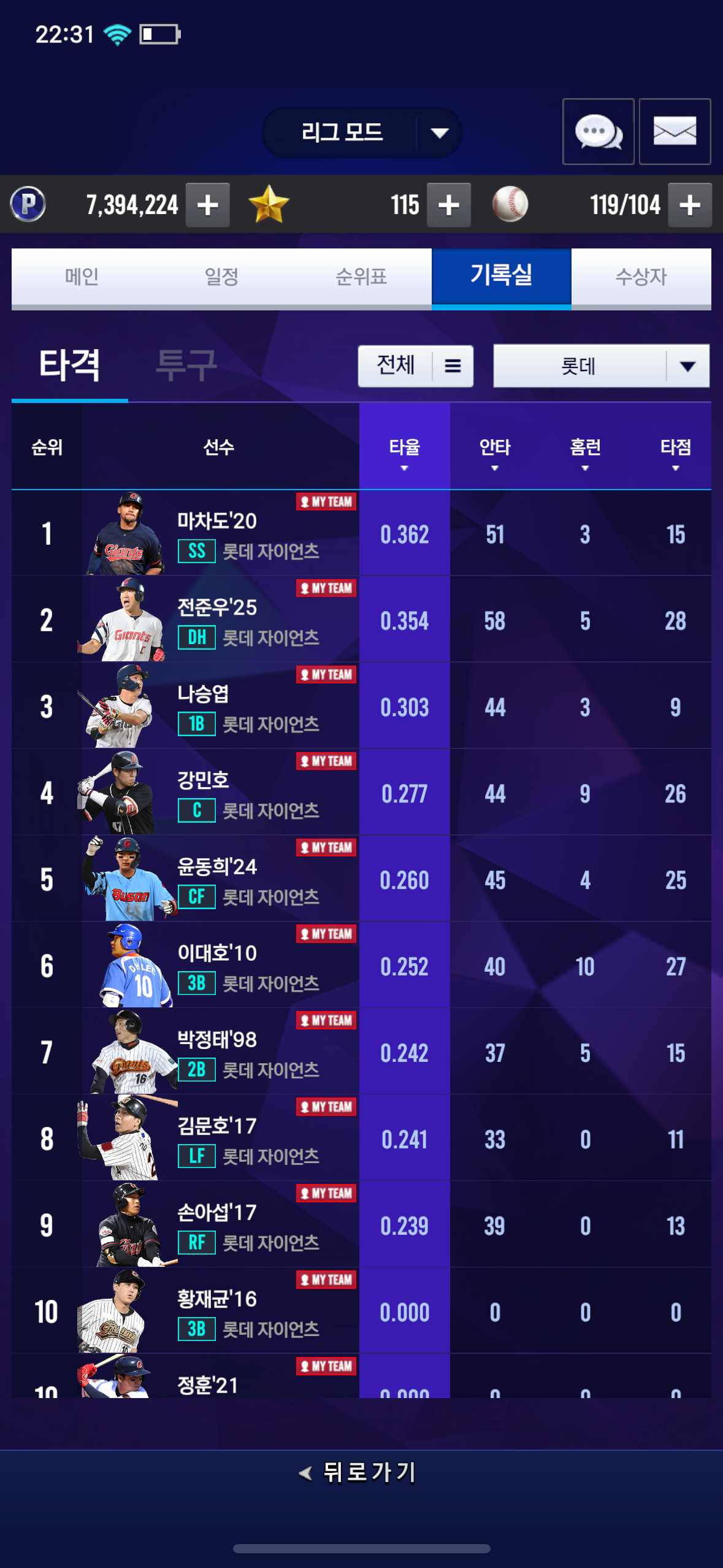Screen dimensions: 723x1568
Task: Switch to the 메인 tab
Action: click(x=82, y=277)
